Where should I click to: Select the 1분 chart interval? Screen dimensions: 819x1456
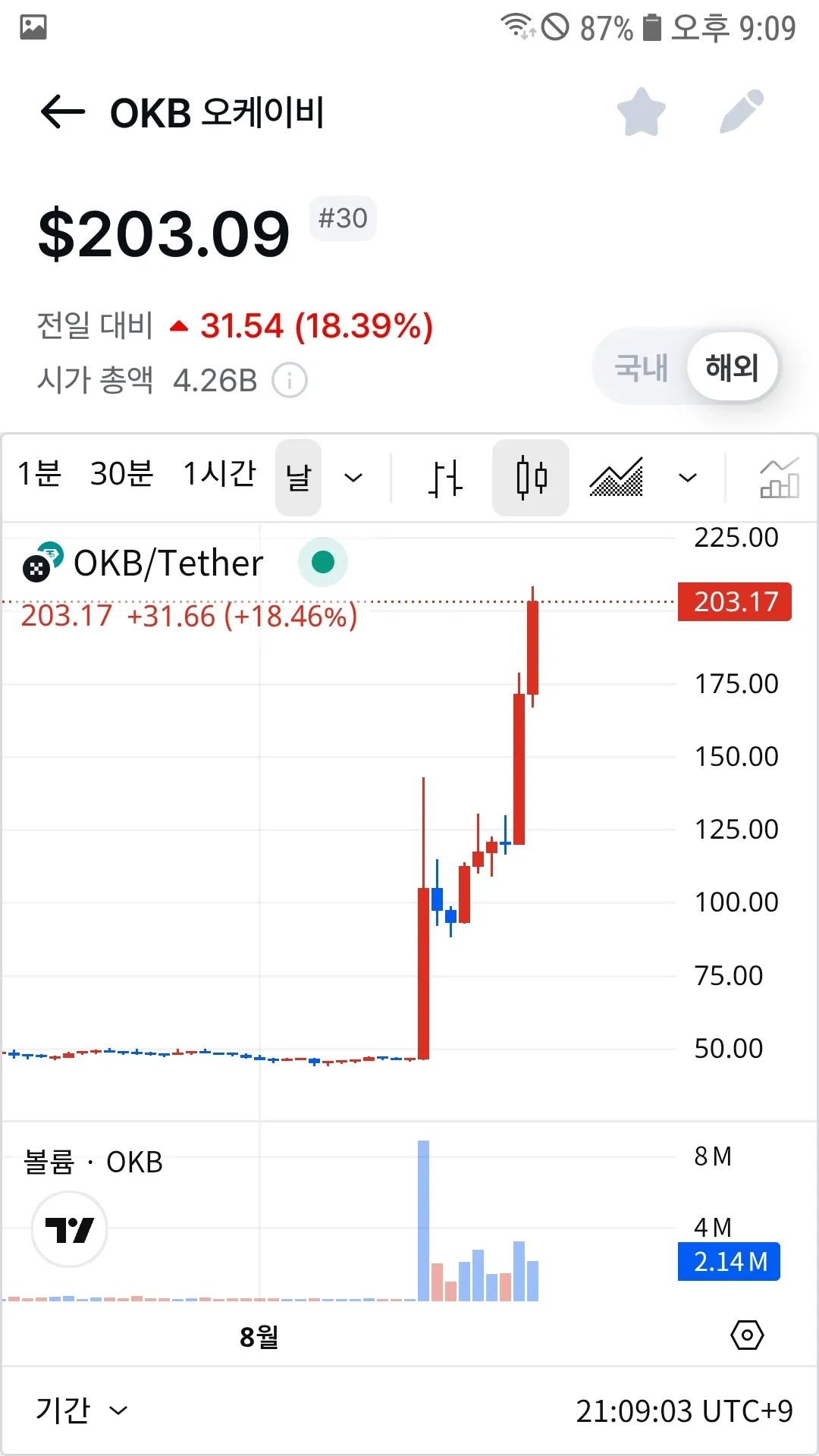[39, 475]
